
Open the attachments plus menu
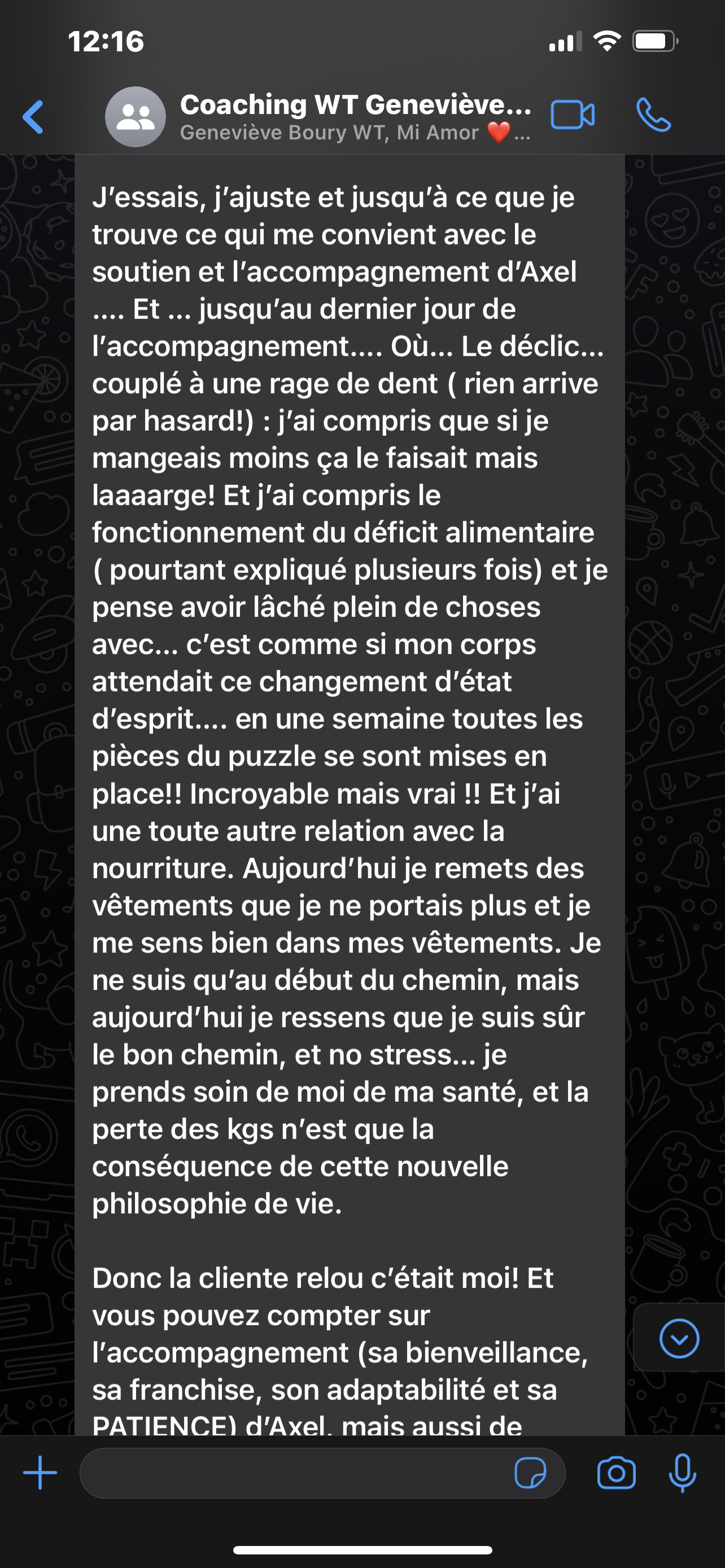[x=40, y=1473]
